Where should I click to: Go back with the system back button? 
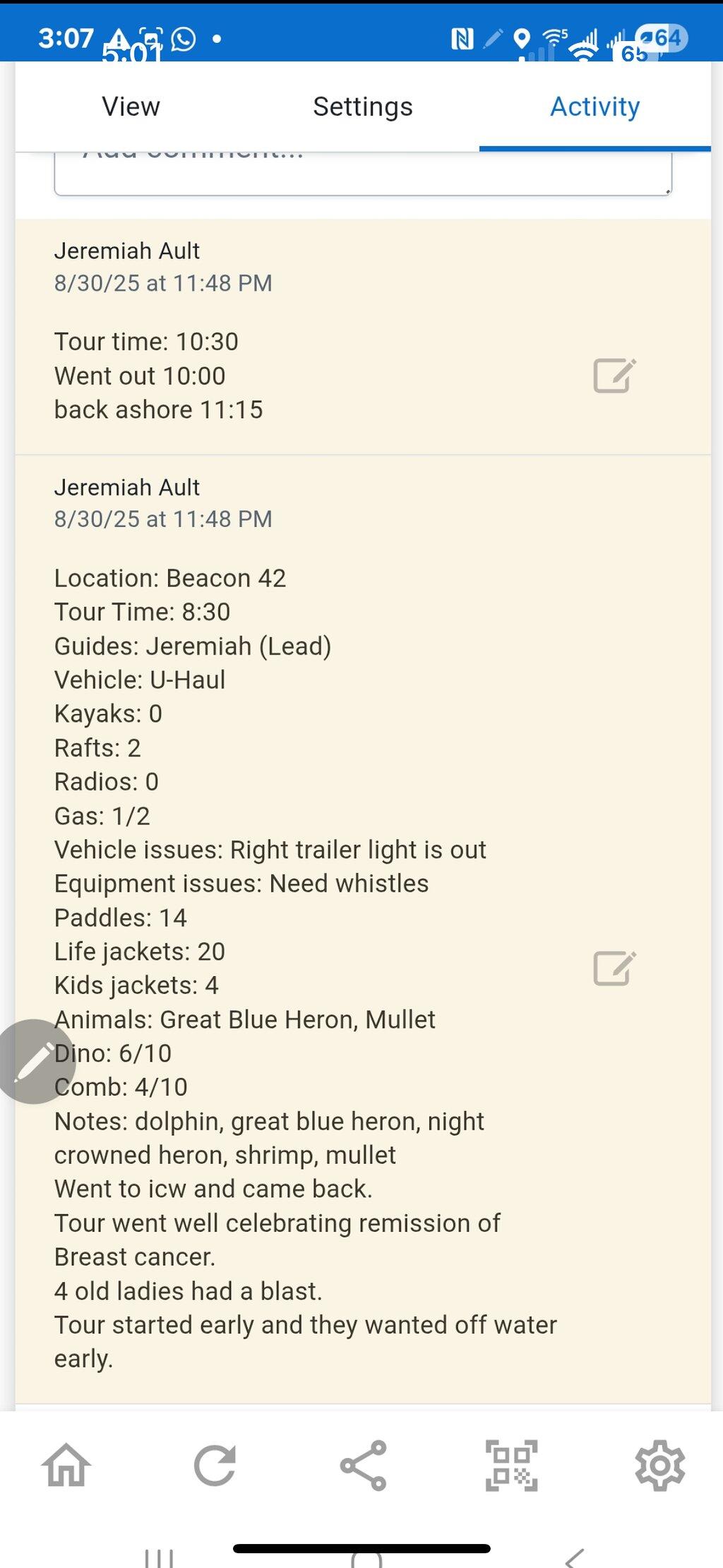575,1557
